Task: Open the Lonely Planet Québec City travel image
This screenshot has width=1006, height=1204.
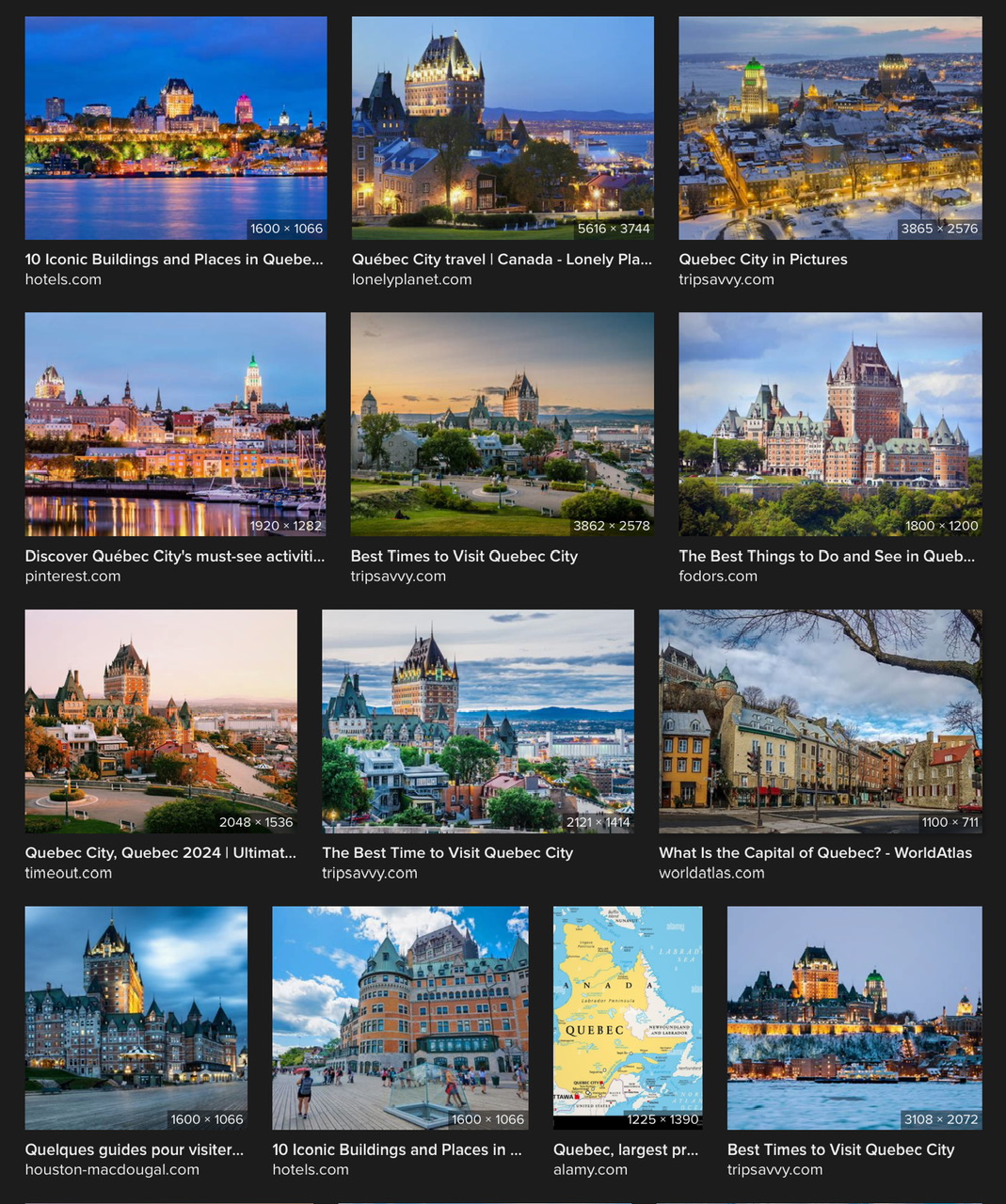Action: [x=503, y=128]
